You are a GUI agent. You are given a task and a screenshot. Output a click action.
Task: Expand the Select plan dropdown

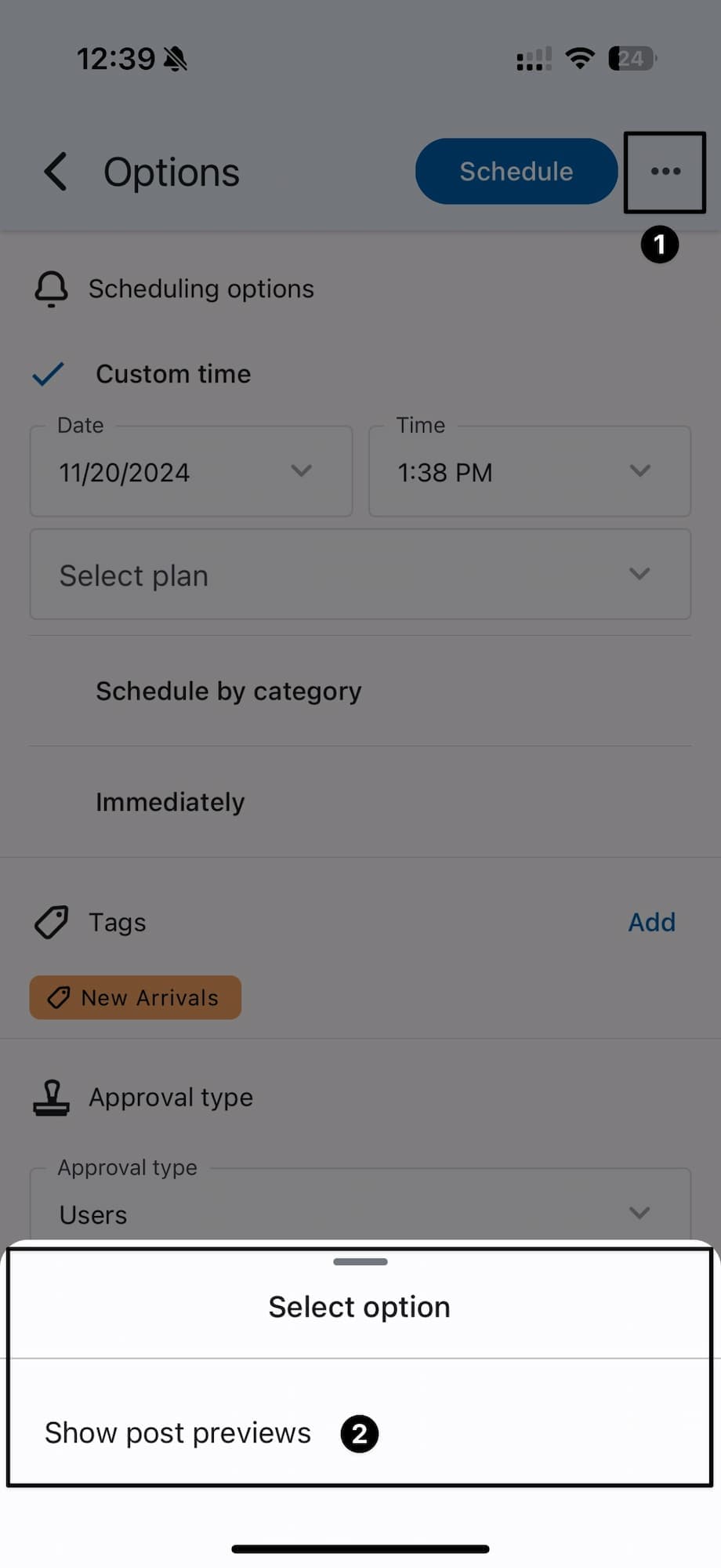[360, 575]
